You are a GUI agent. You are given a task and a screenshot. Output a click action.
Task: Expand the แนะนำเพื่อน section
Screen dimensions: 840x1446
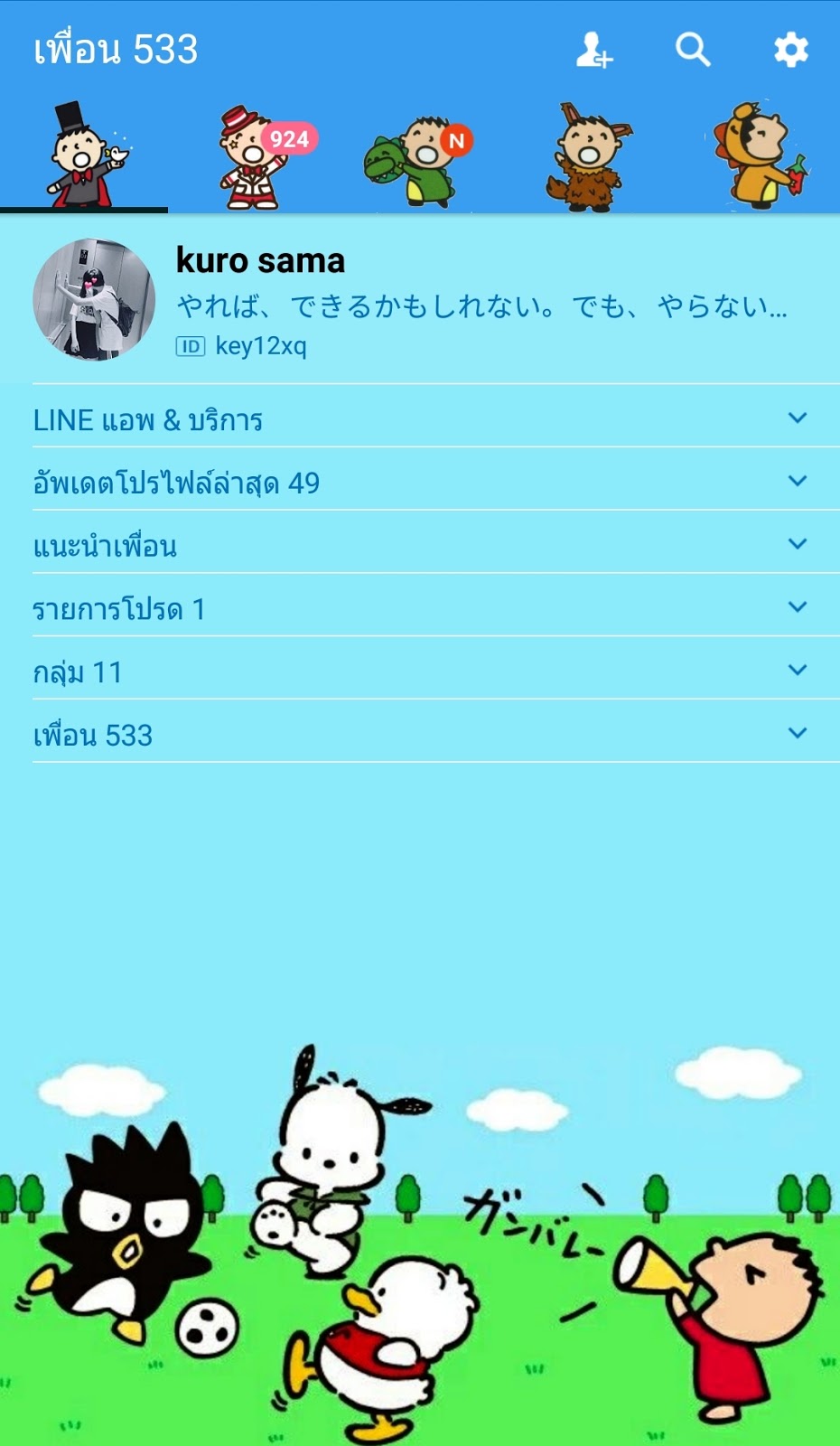420,546
